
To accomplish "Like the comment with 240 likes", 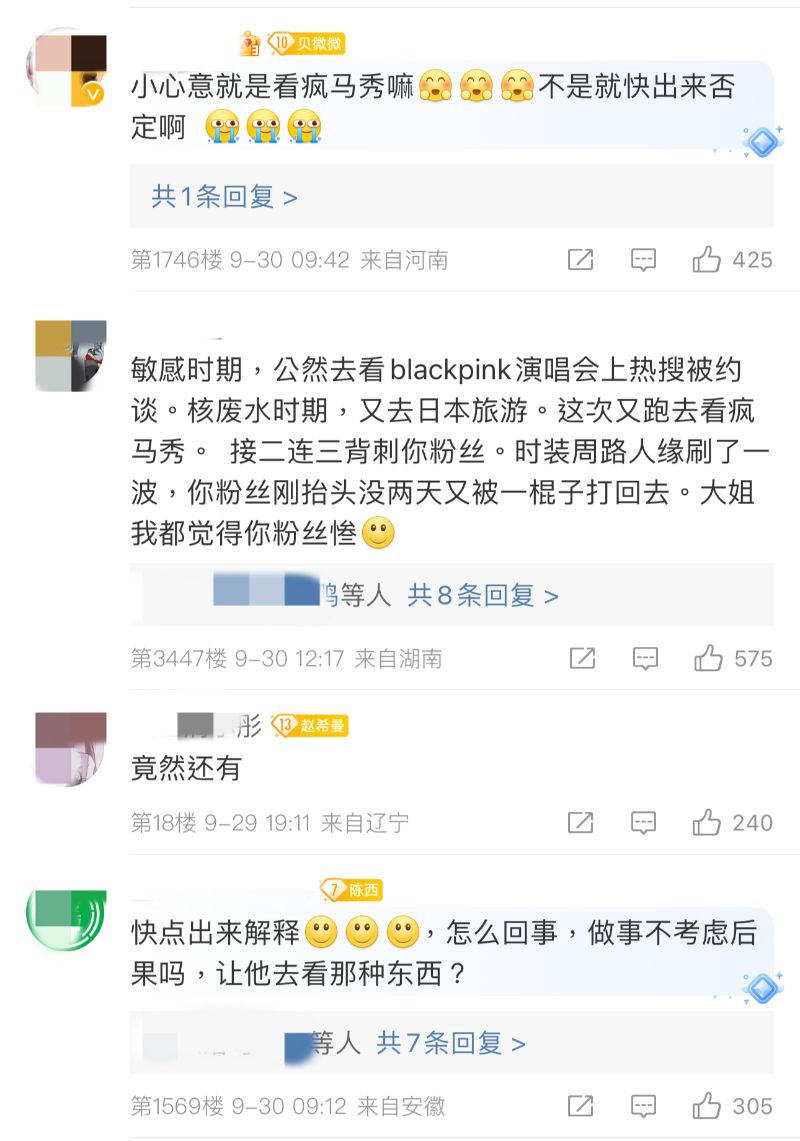I will tap(708, 823).
